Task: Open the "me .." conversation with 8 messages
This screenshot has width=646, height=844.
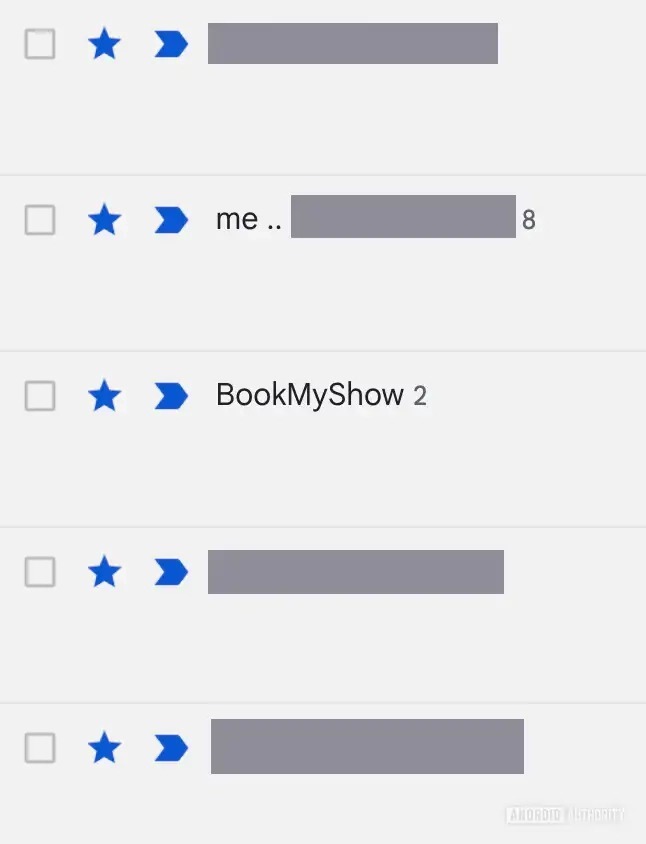Action: pyautogui.click(x=376, y=219)
